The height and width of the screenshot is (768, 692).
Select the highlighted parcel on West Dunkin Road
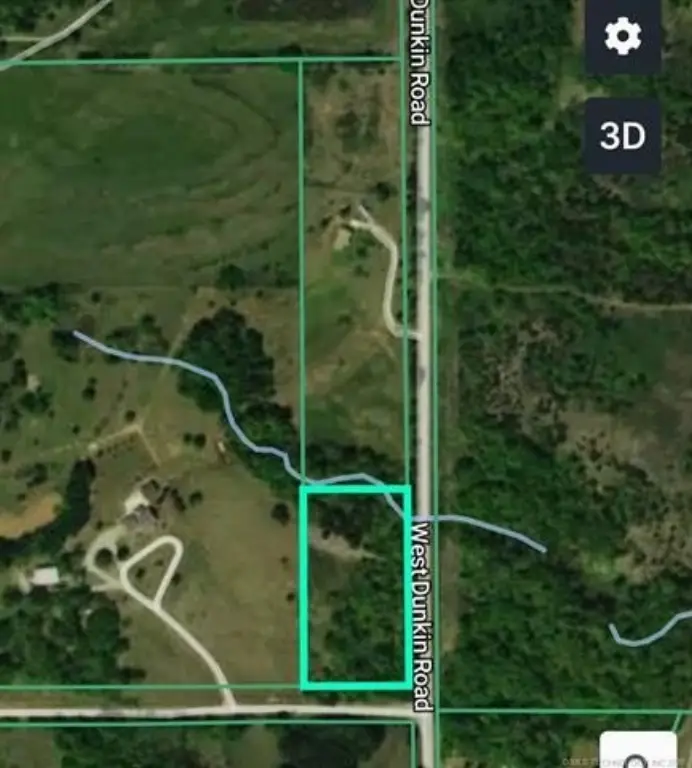(x=355, y=588)
